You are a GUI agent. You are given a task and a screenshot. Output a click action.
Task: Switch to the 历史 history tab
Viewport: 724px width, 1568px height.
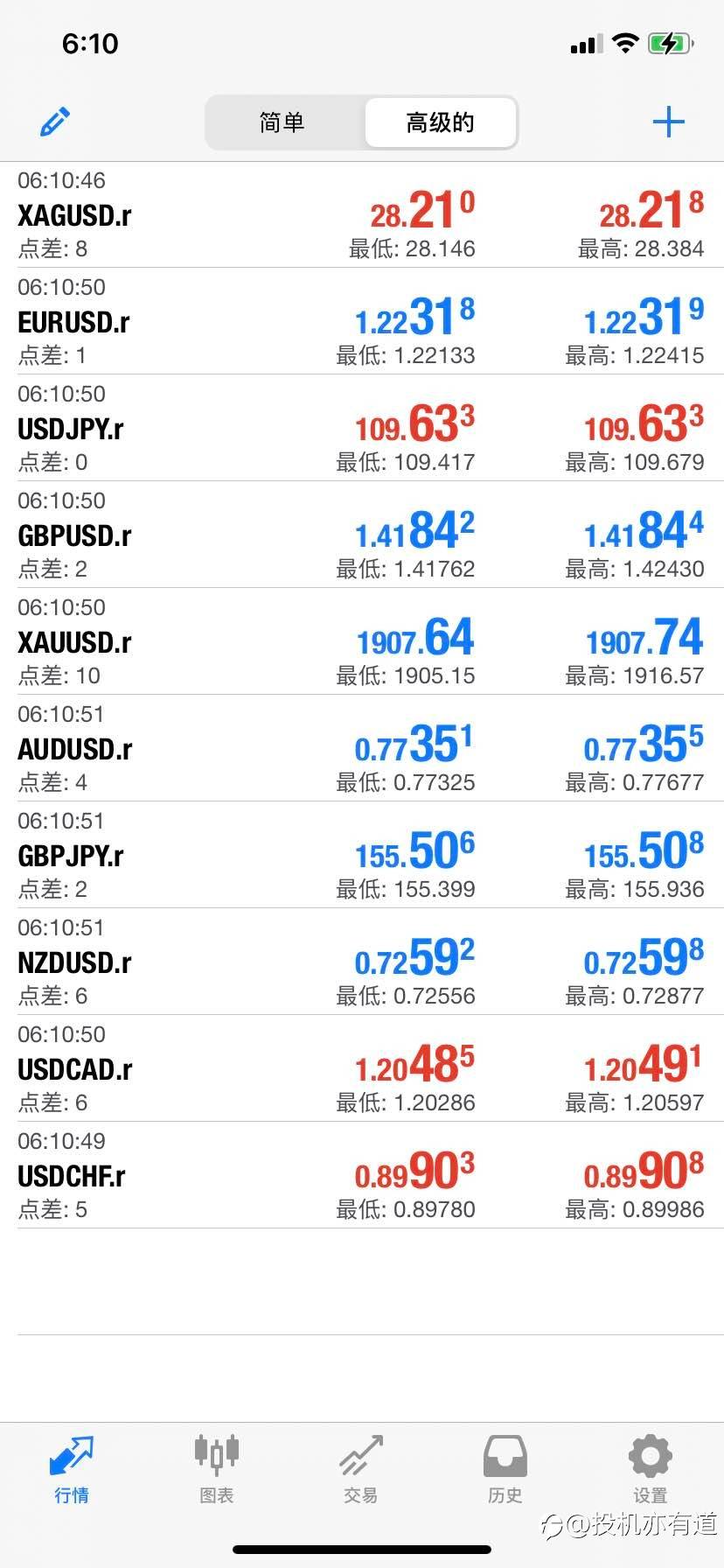point(505,1470)
